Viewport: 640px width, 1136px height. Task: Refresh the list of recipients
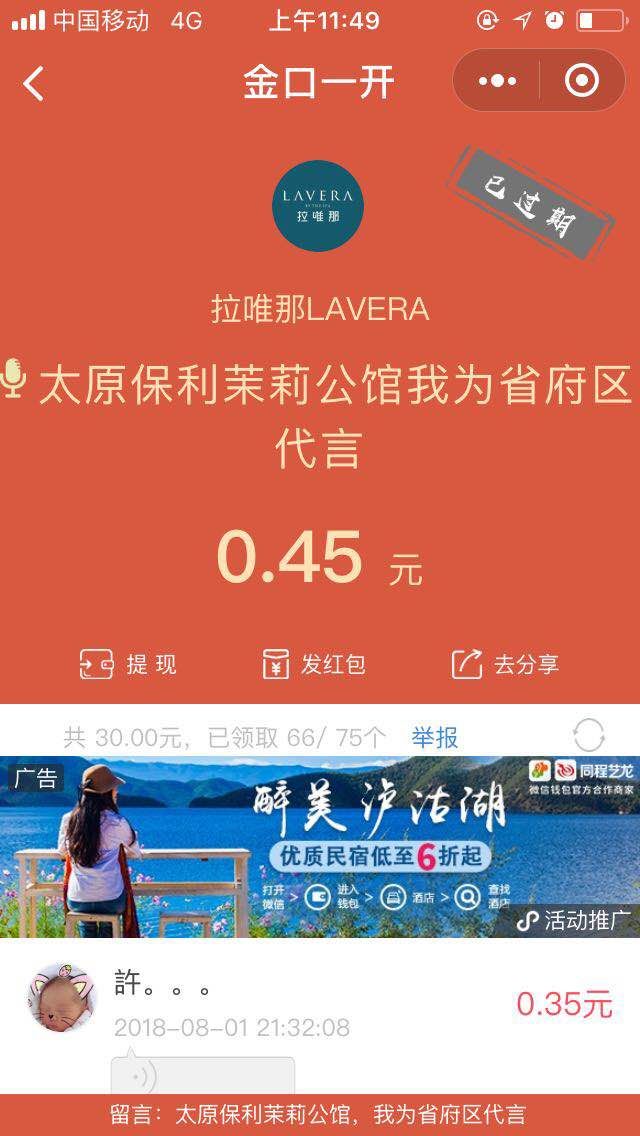[589, 736]
